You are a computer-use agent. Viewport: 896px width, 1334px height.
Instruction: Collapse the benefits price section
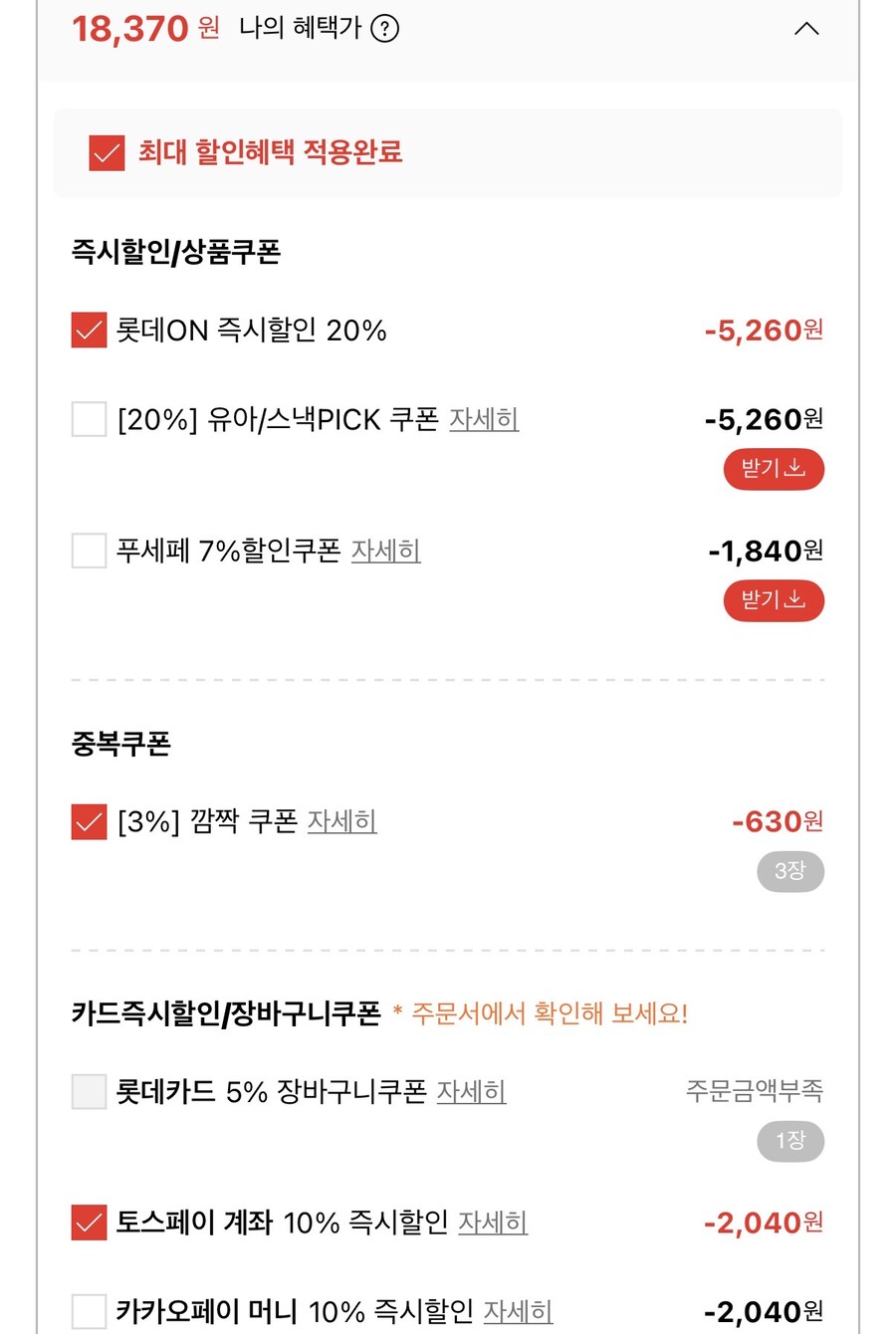[807, 29]
